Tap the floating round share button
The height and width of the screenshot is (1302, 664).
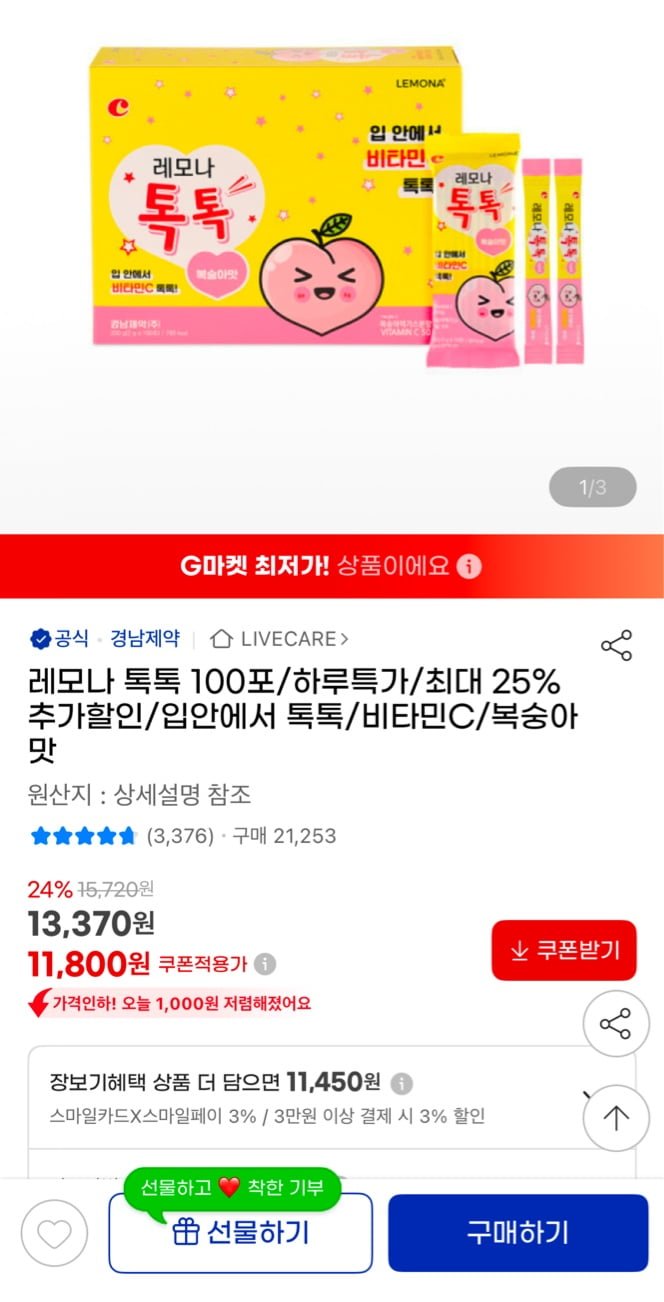(616, 1024)
